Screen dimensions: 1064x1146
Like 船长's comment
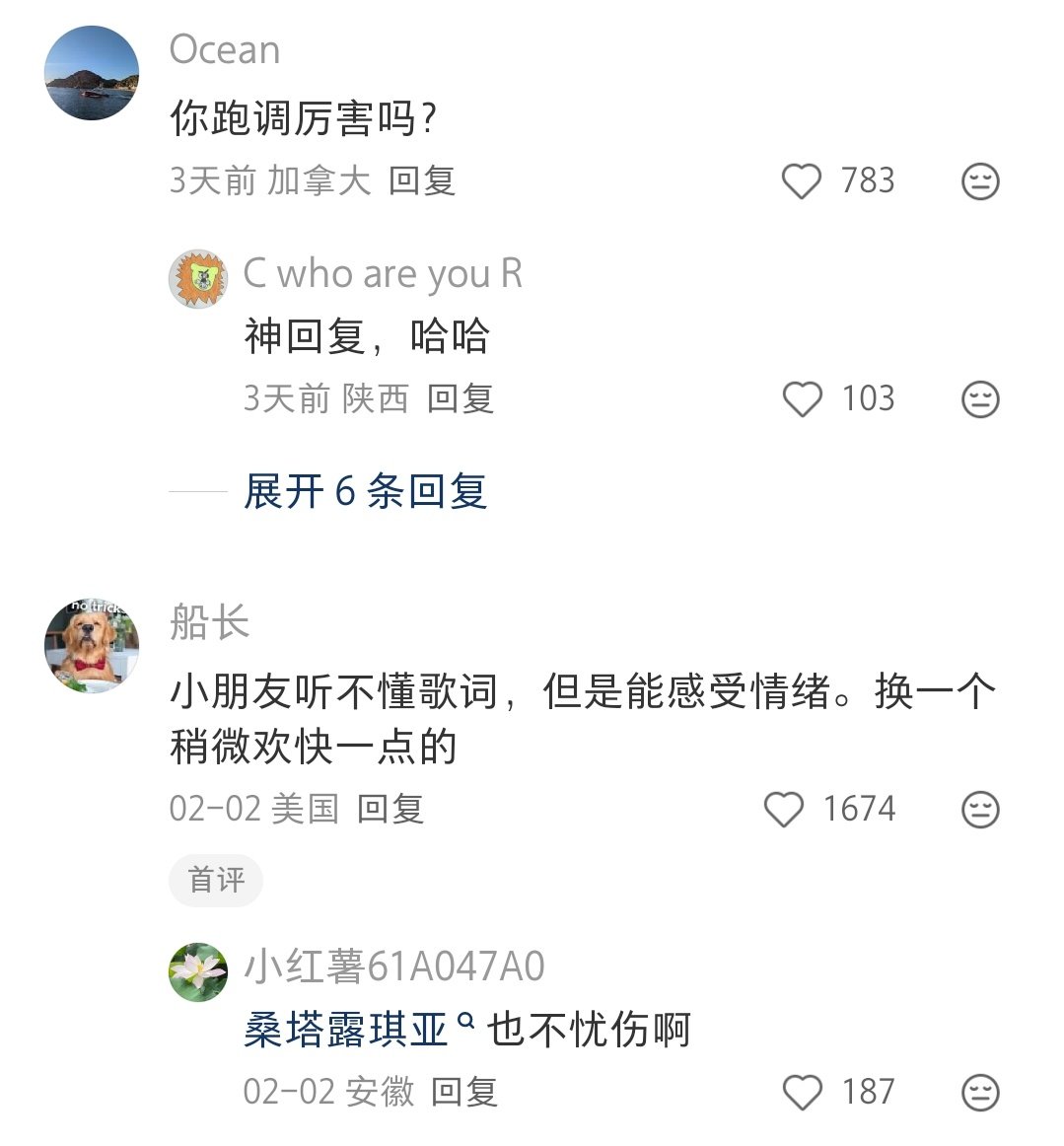[x=785, y=810]
